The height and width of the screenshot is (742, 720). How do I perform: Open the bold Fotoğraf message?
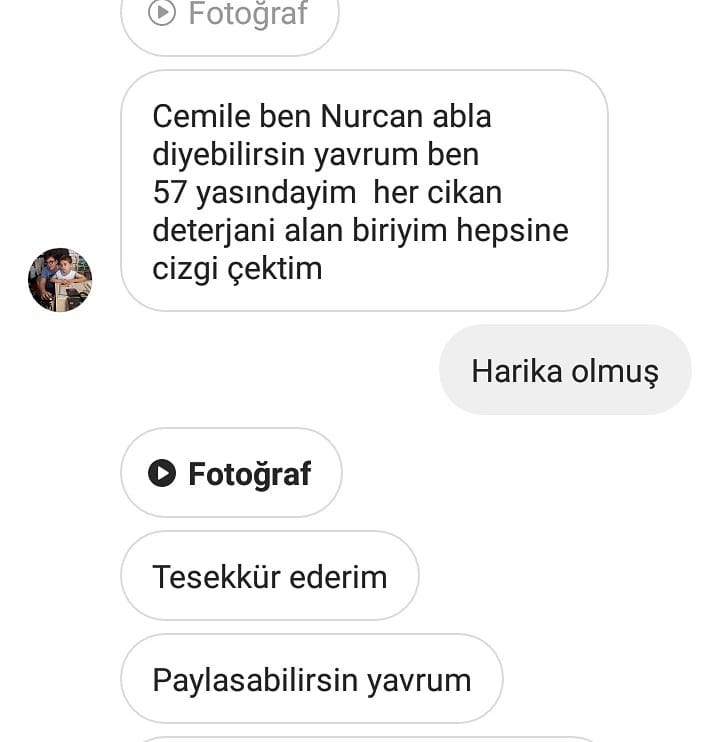[231, 473]
